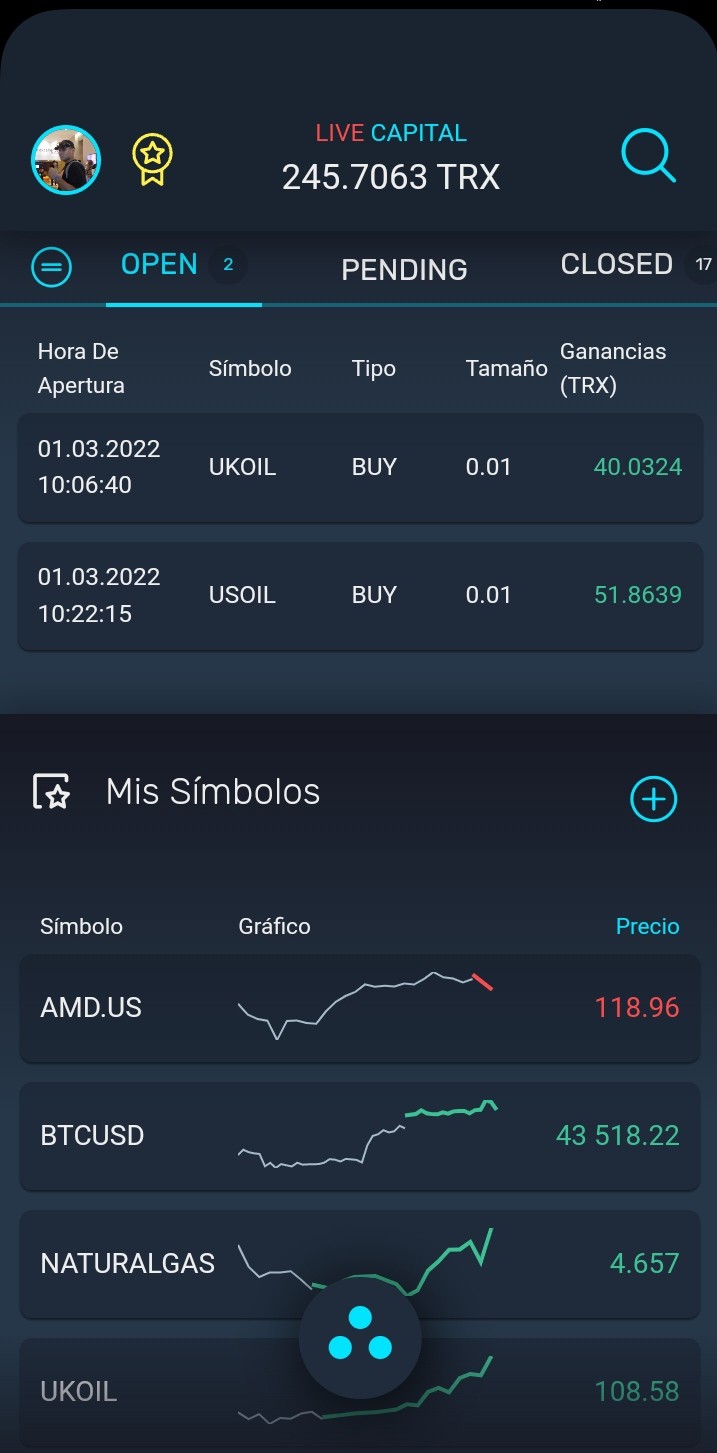The height and width of the screenshot is (1453, 717).
Task: Open the BTCUSD symbol row
Action: click(360, 1136)
